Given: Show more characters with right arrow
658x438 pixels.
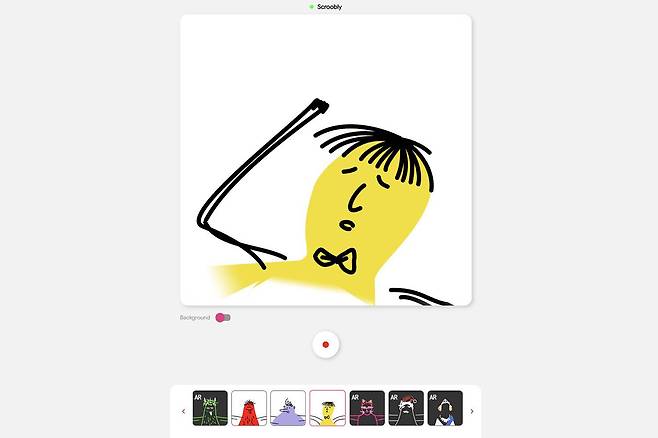Looking at the screenshot, I should pyautogui.click(x=472, y=410).
